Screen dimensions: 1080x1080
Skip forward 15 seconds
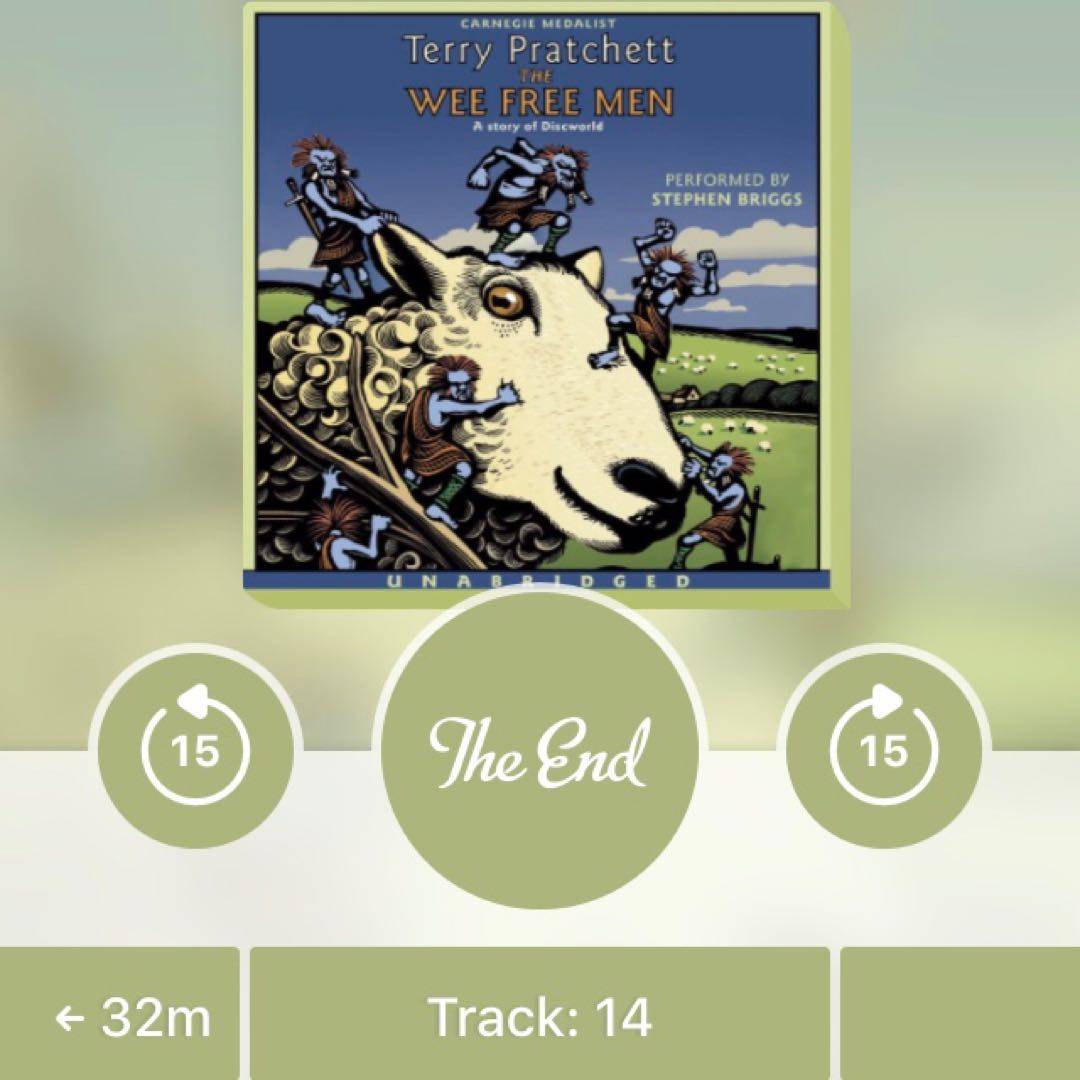[884, 750]
